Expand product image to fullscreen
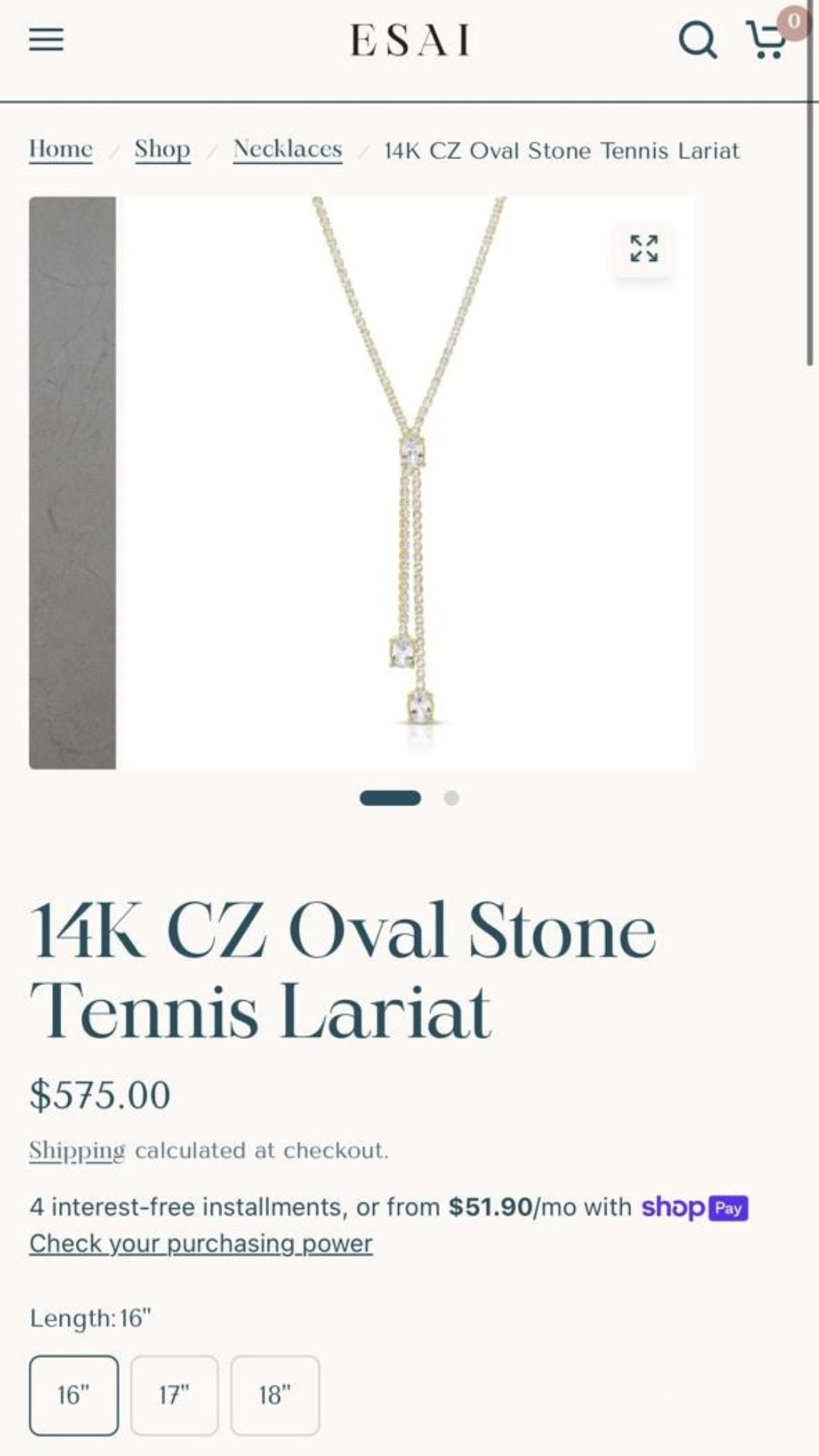The width and height of the screenshot is (819, 1456). point(644,249)
